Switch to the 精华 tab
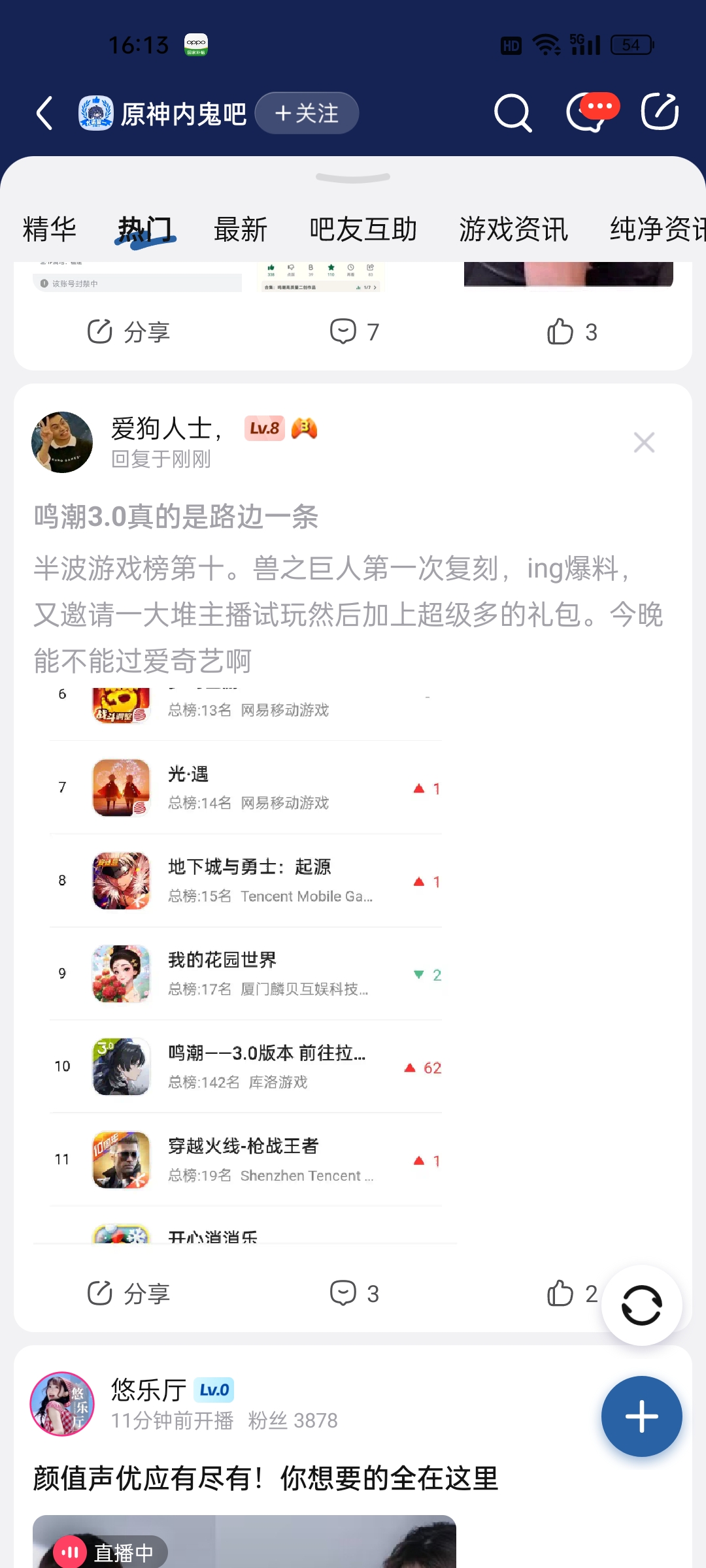Screen dimensions: 706x1568 (x=50, y=229)
